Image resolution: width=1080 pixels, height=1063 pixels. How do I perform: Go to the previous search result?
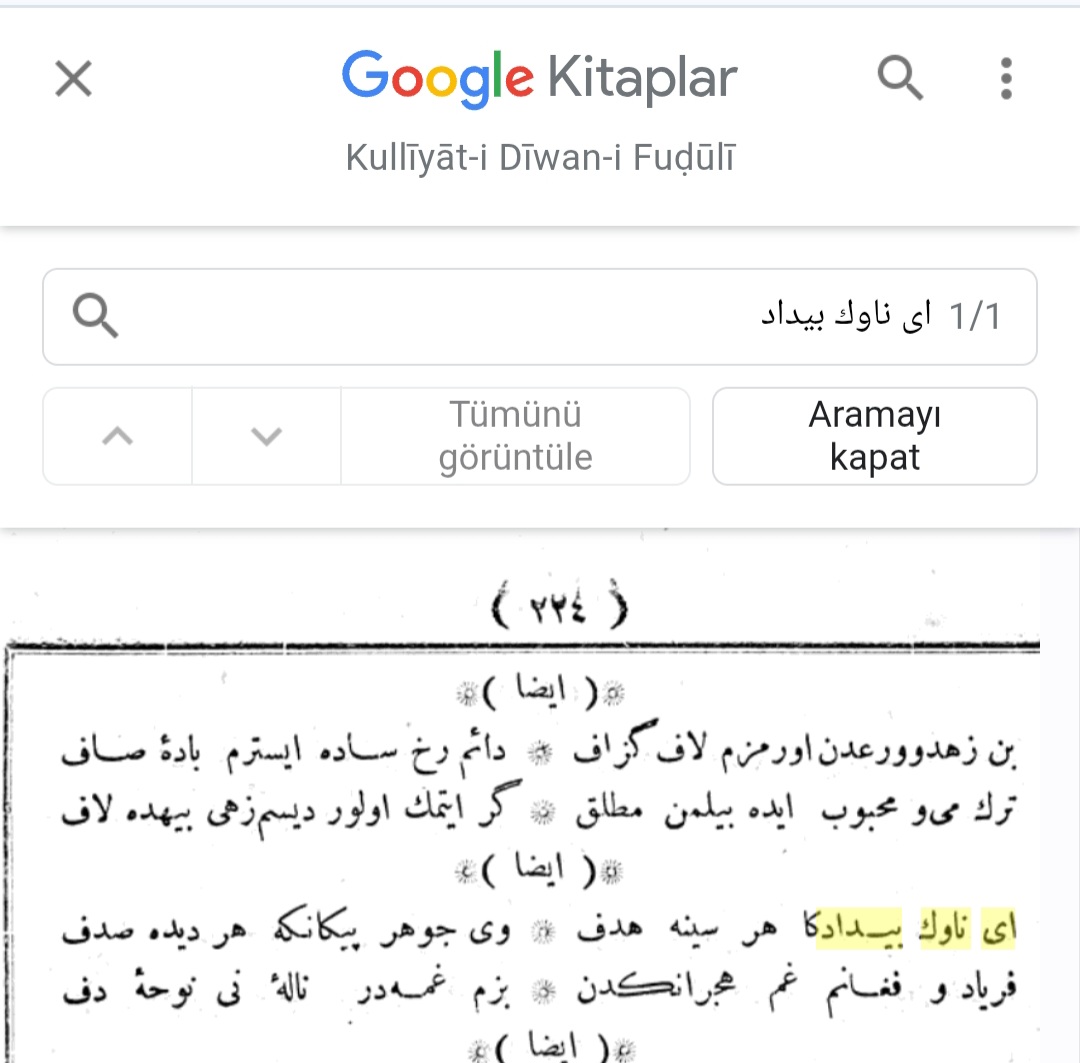(x=118, y=436)
